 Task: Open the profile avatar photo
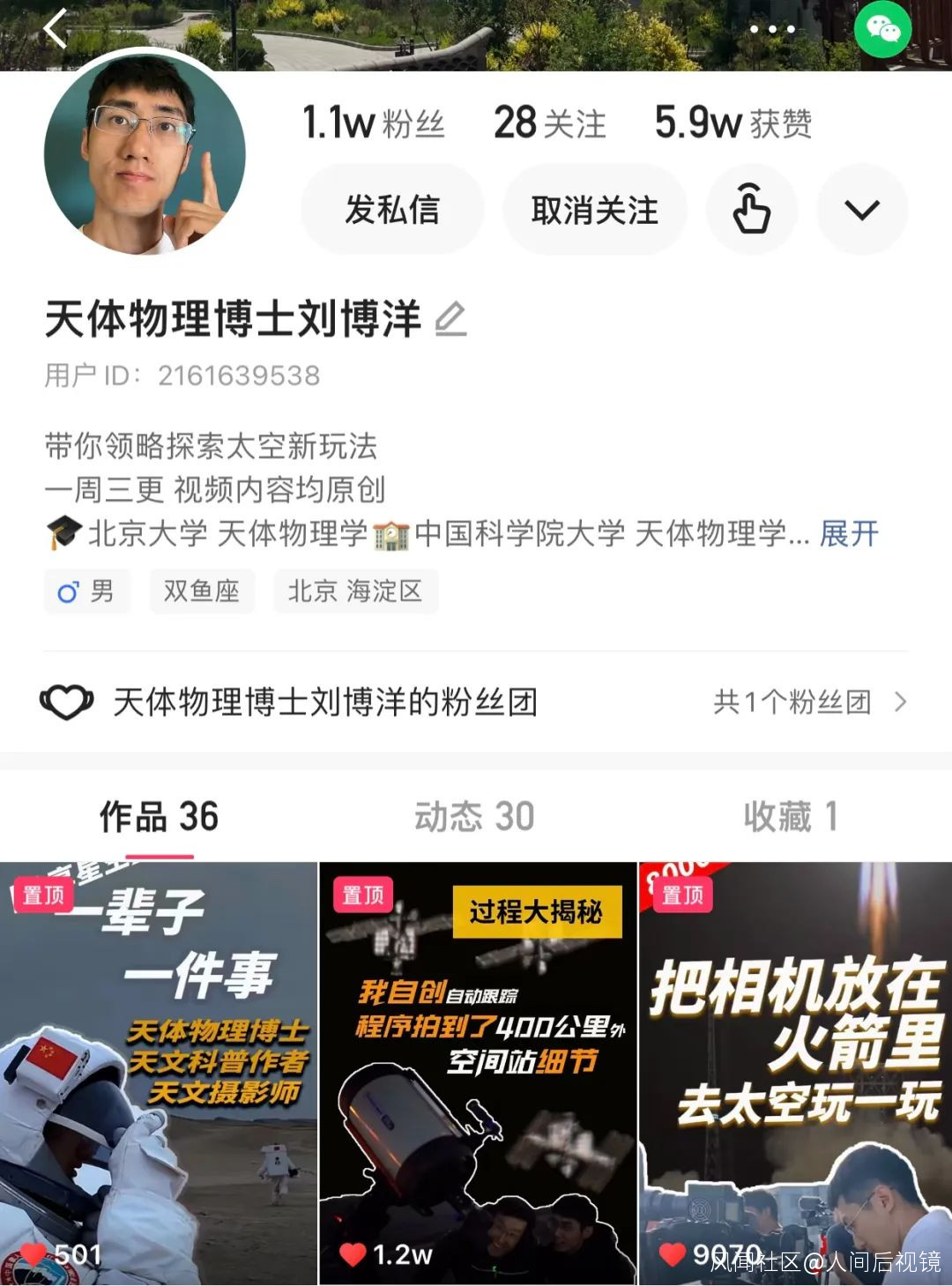[x=145, y=153]
